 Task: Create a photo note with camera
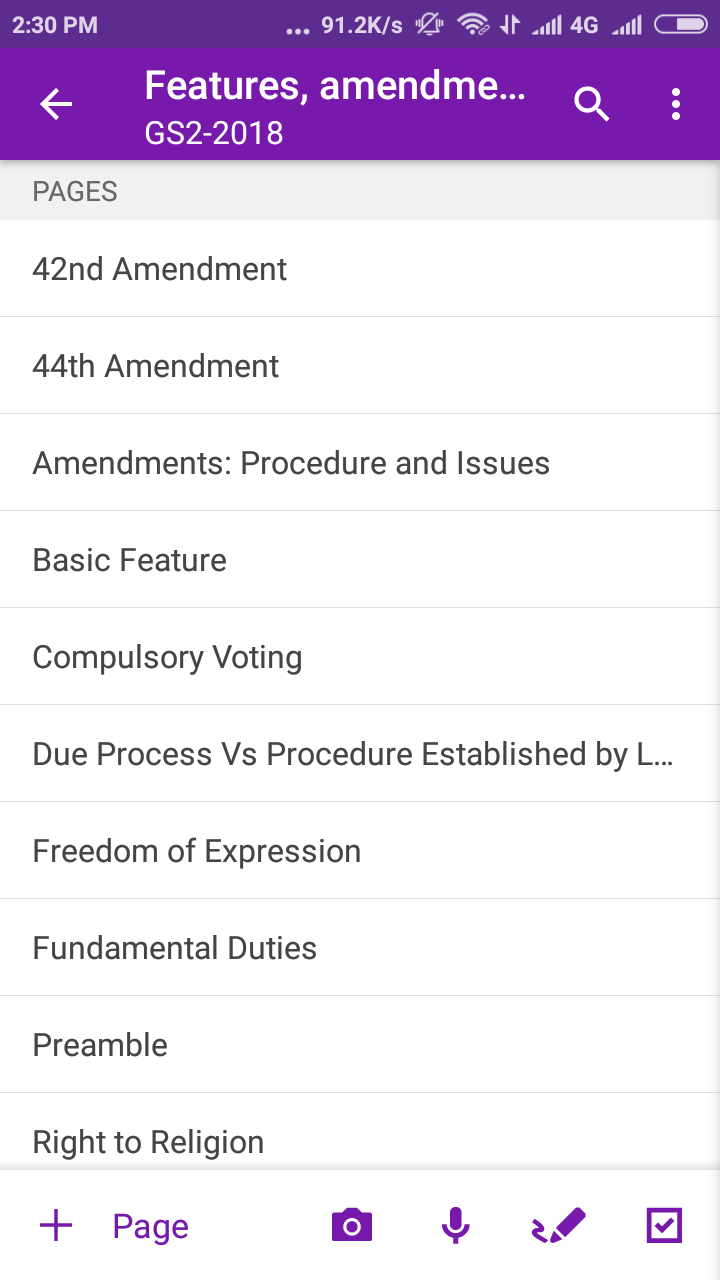(x=351, y=1226)
